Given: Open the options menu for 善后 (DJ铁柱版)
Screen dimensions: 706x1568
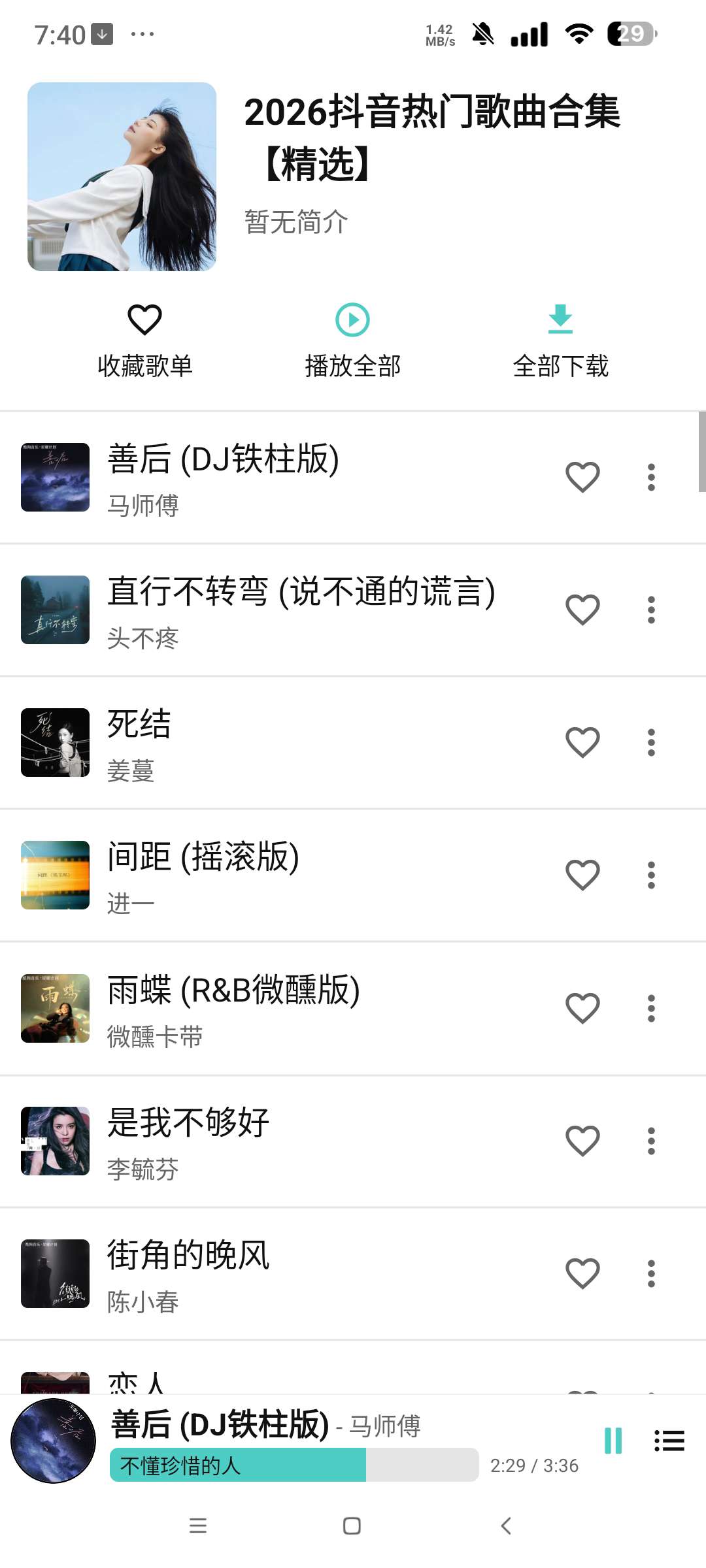Looking at the screenshot, I should (x=651, y=477).
